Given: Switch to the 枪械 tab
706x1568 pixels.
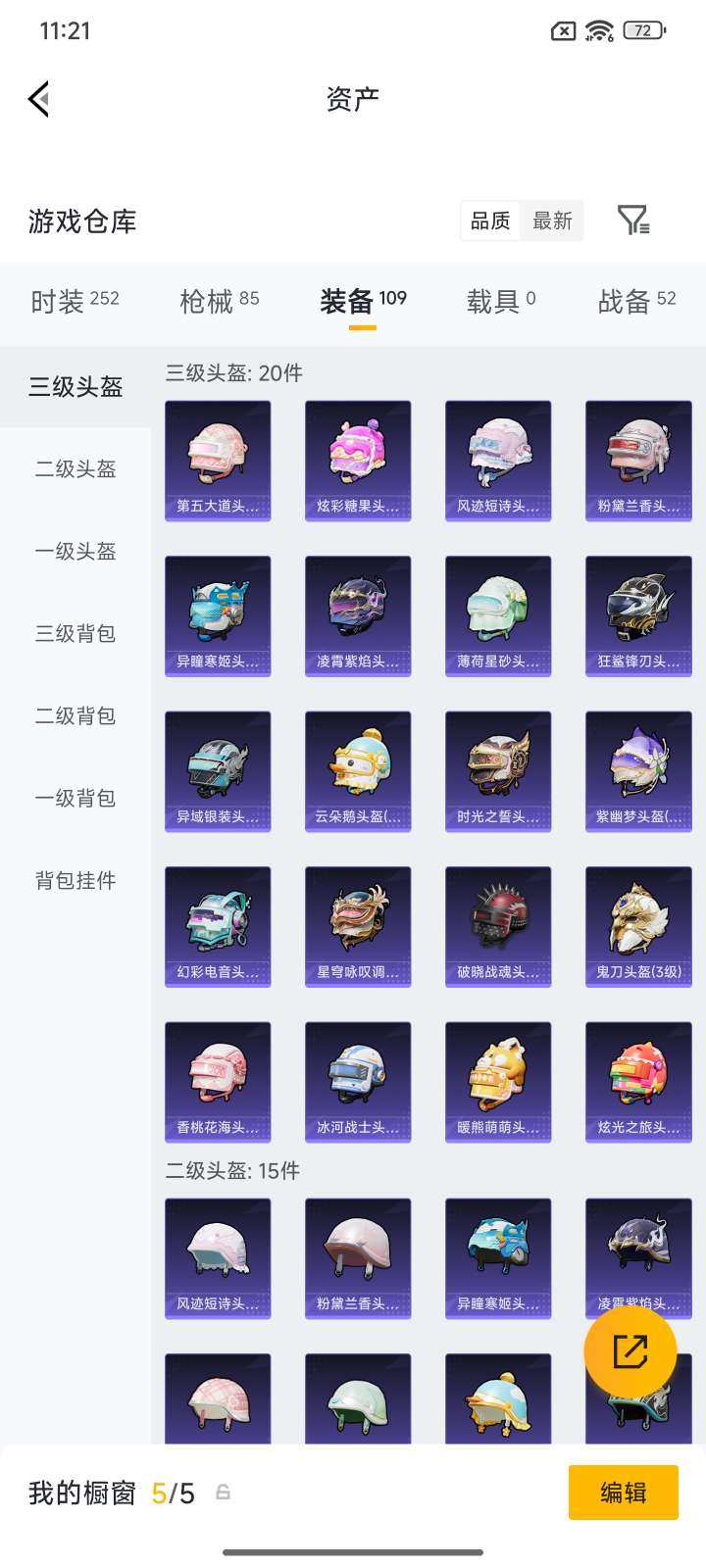Looking at the screenshot, I should coord(220,301).
